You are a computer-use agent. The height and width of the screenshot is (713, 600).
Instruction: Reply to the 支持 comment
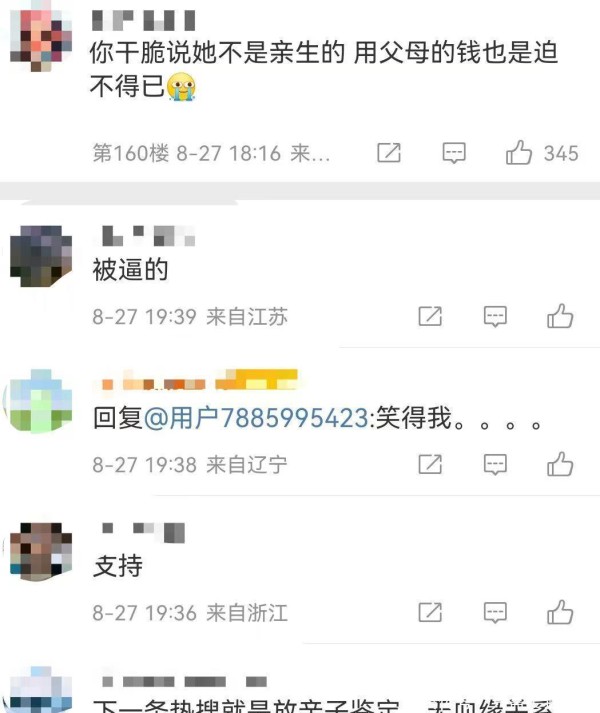click(495, 611)
